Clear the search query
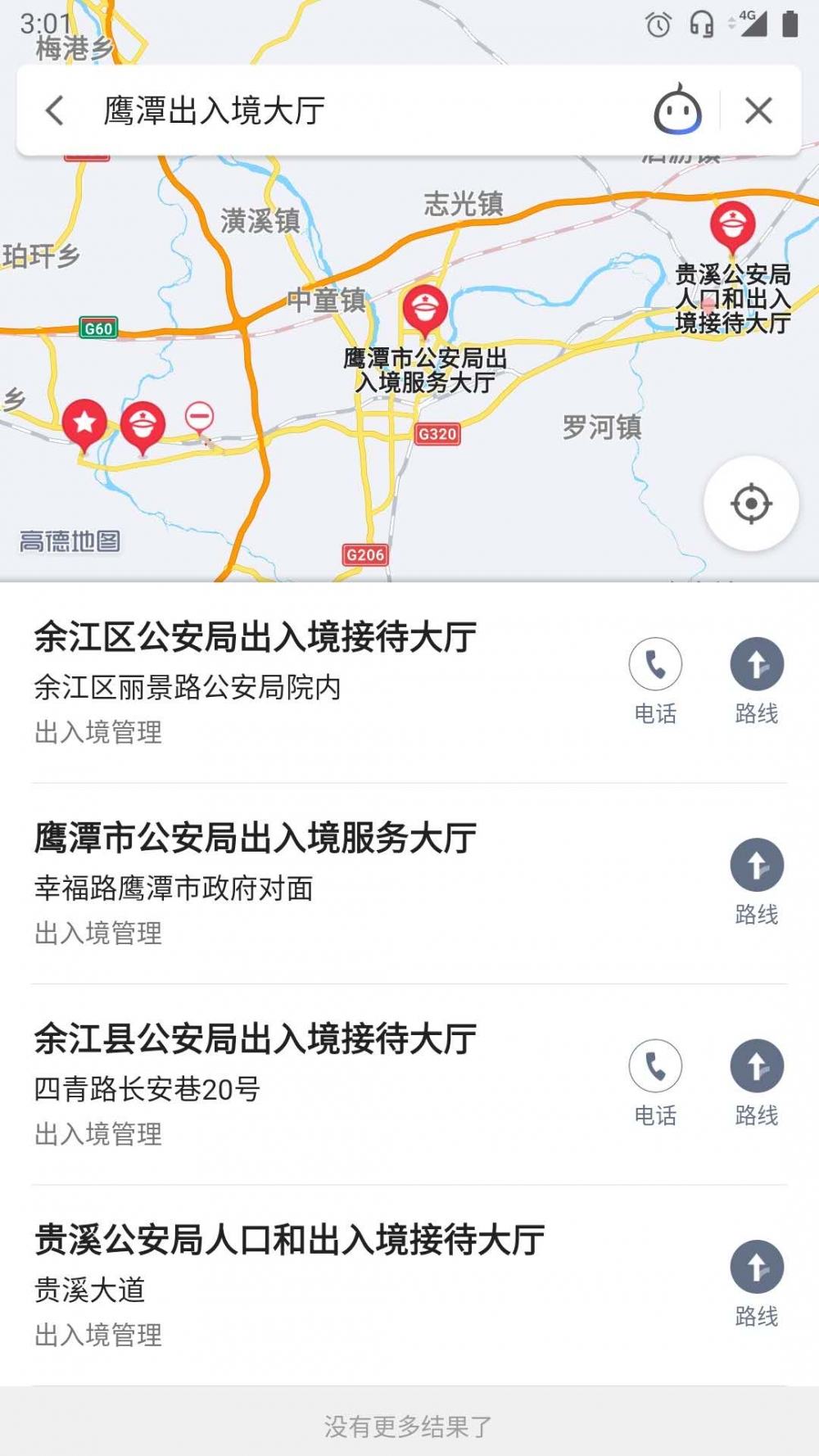Image resolution: width=819 pixels, height=1456 pixels. 758,110
